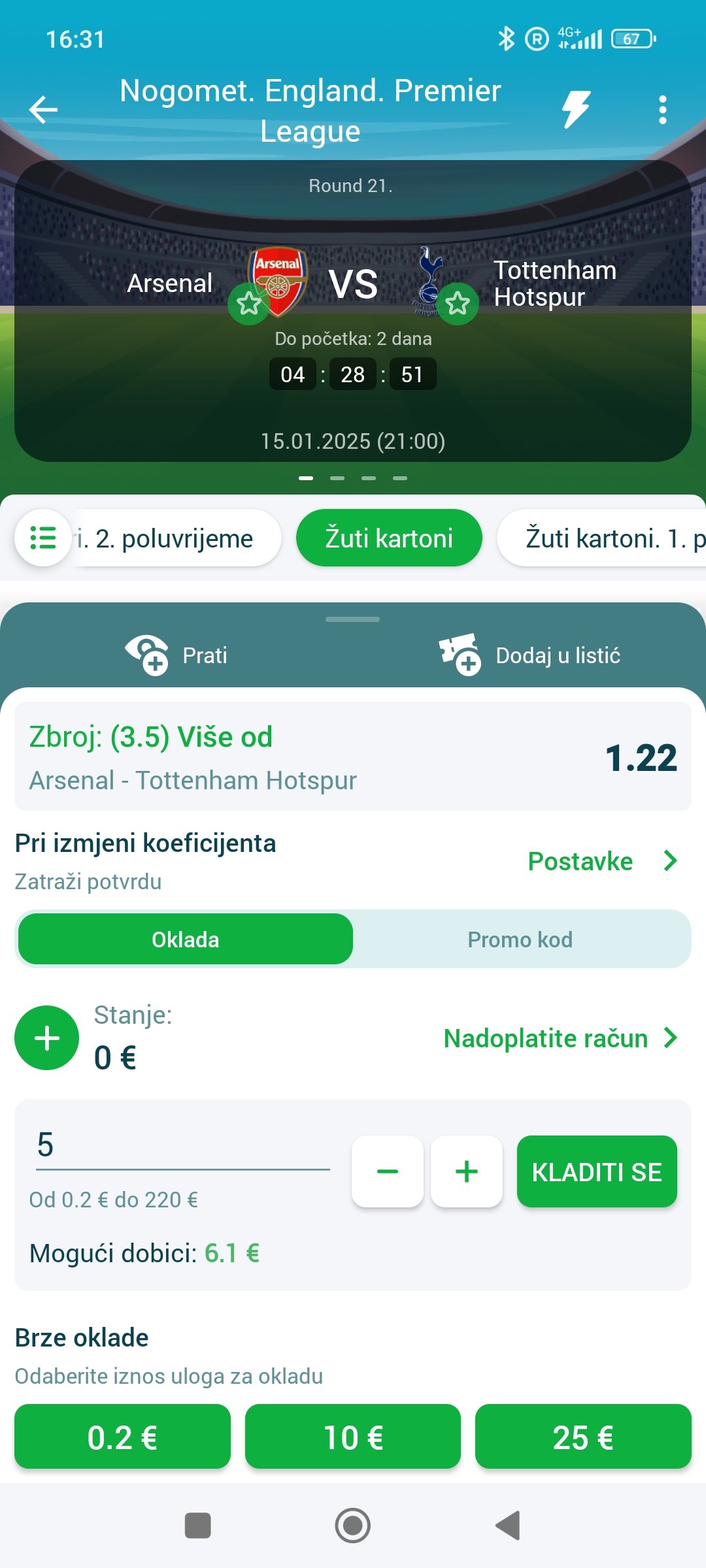The height and width of the screenshot is (1568, 706).
Task: Open Postavke for odds change settings
Action: point(601,861)
